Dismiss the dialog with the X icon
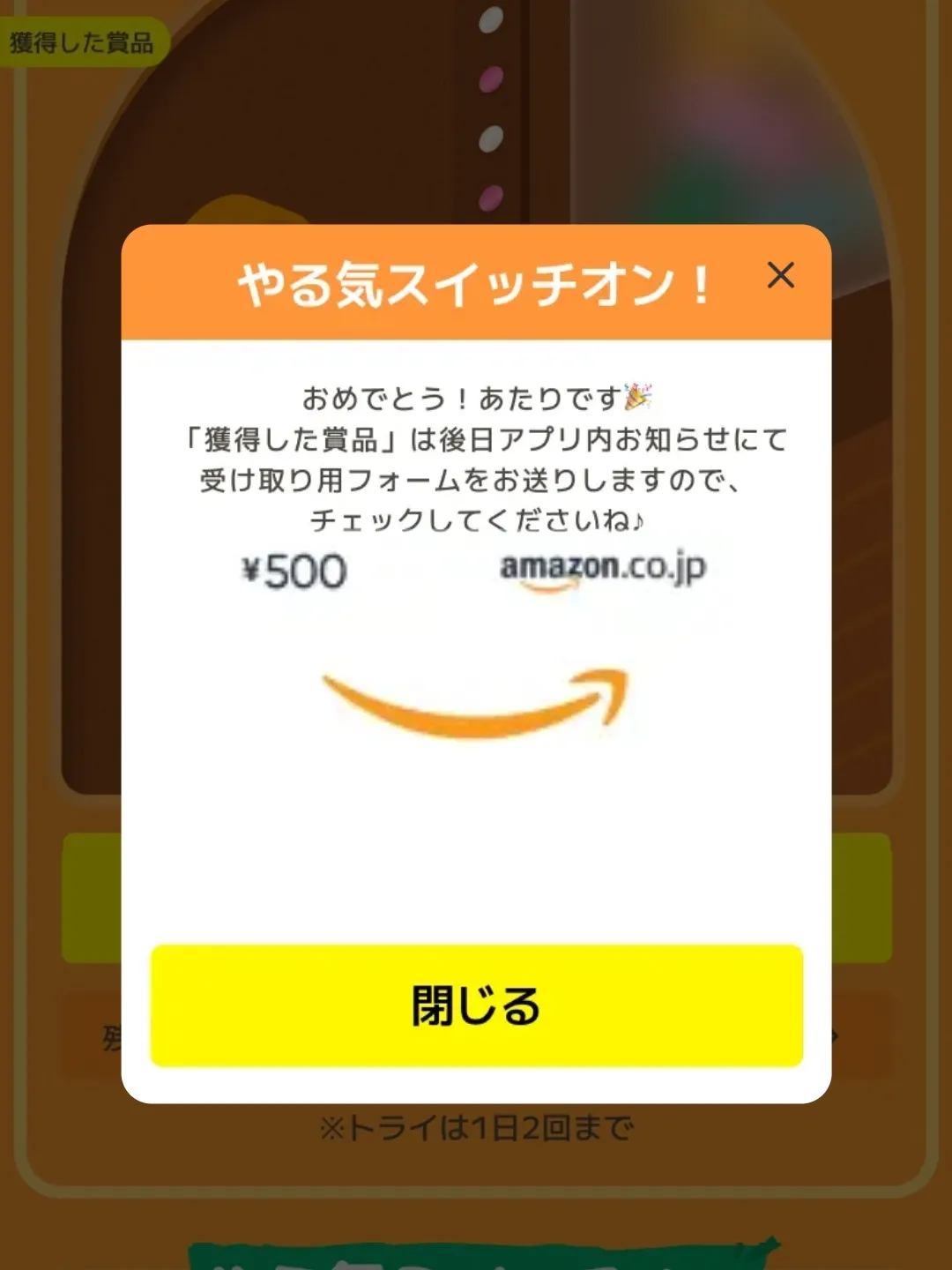Viewport: 952px width, 1270px height. click(780, 276)
